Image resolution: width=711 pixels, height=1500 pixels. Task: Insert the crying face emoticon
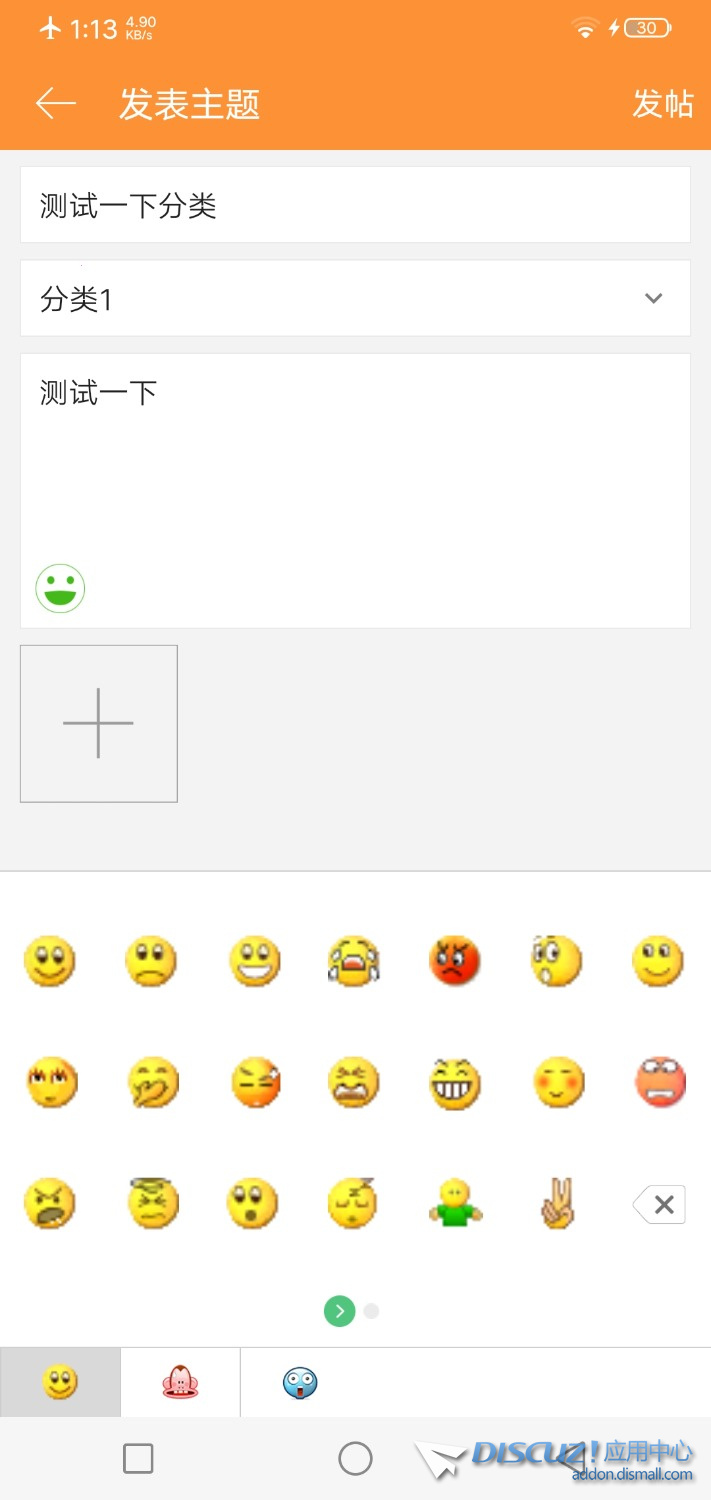(x=353, y=962)
